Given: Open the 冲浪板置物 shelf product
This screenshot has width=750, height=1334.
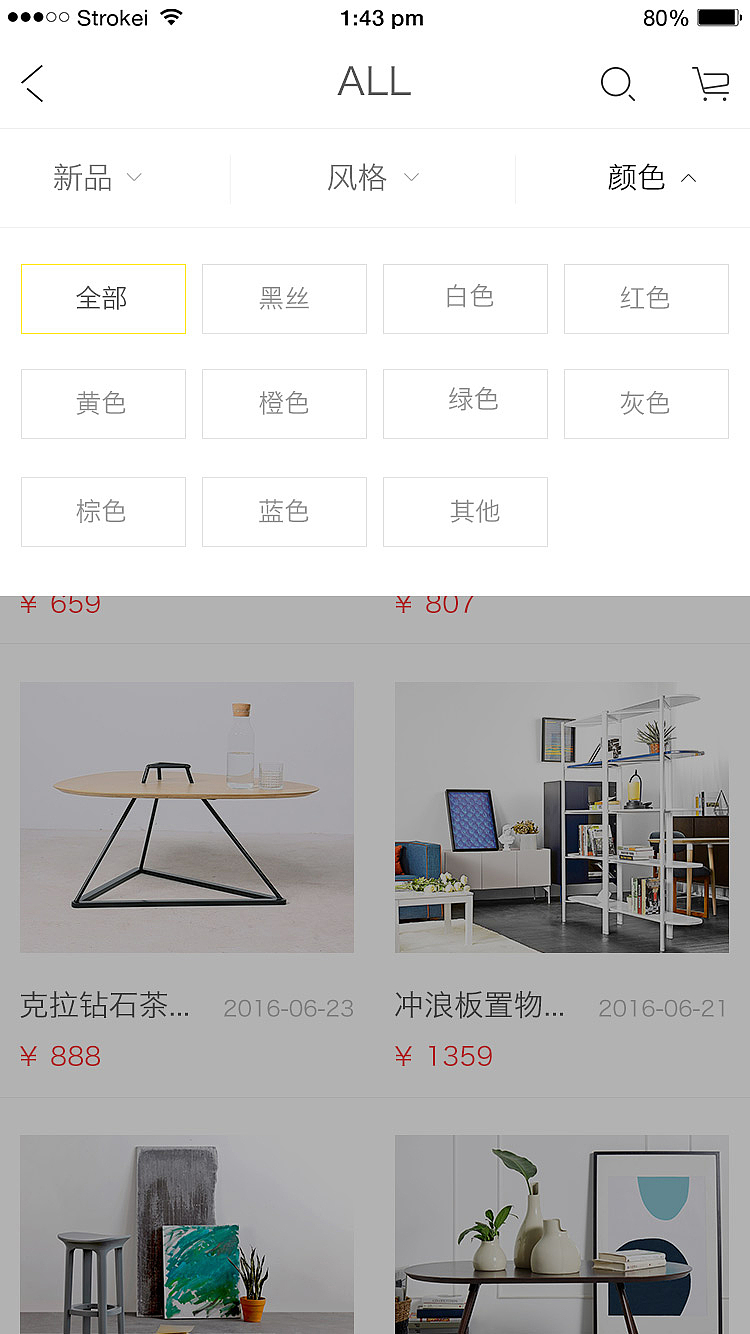Looking at the screenshot, I should [561, 817].
